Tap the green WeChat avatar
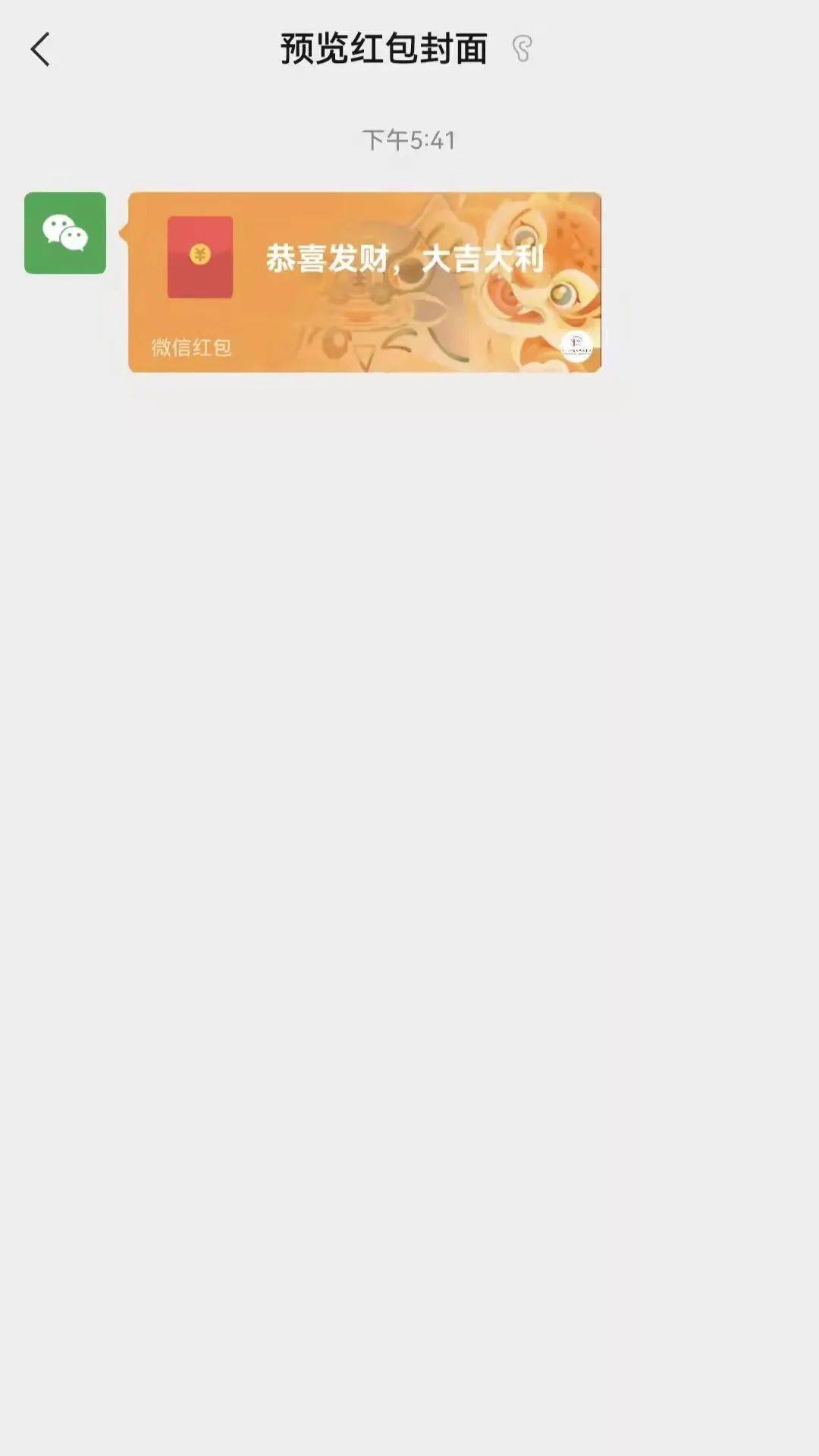Screen dimensions: 819x1456 click(x=65, y=233)
